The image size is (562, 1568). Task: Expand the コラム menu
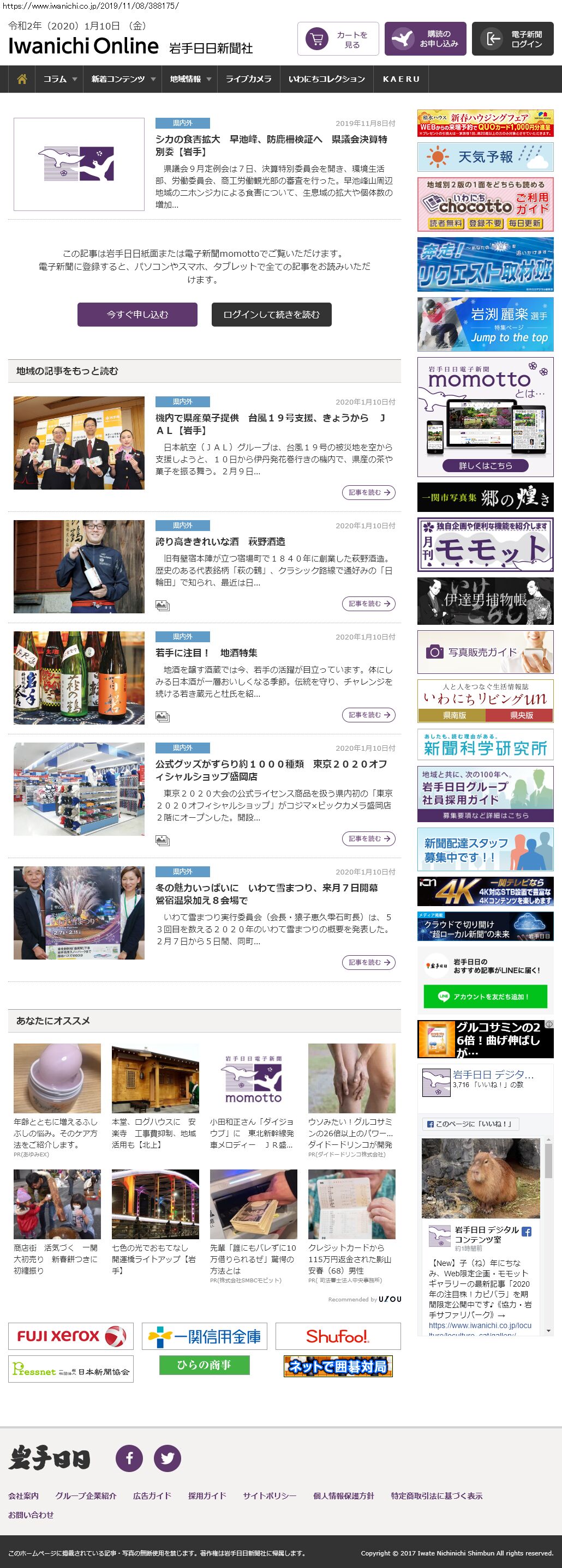point(59,79)
